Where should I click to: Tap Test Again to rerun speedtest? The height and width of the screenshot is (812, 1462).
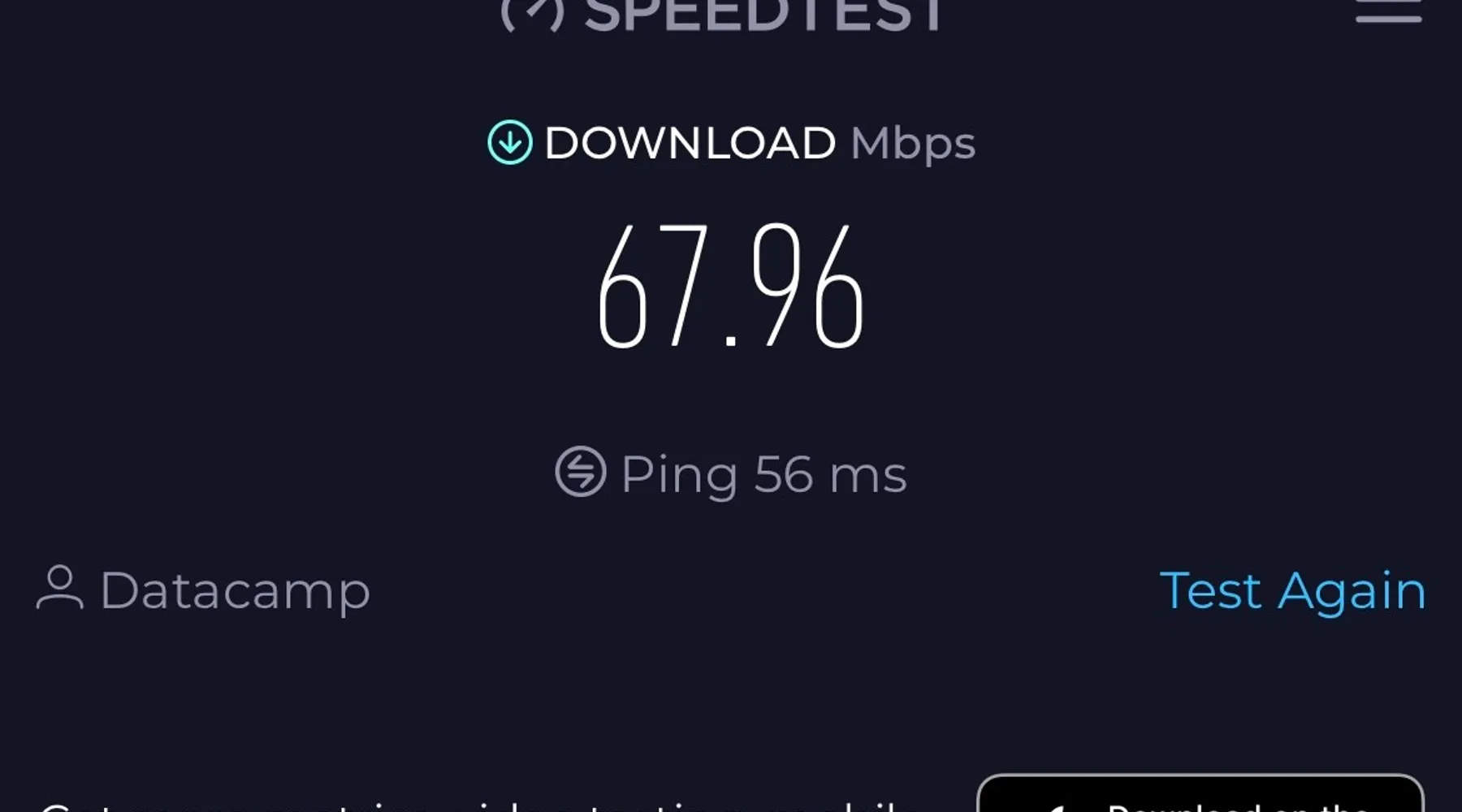coord(1292,590)
